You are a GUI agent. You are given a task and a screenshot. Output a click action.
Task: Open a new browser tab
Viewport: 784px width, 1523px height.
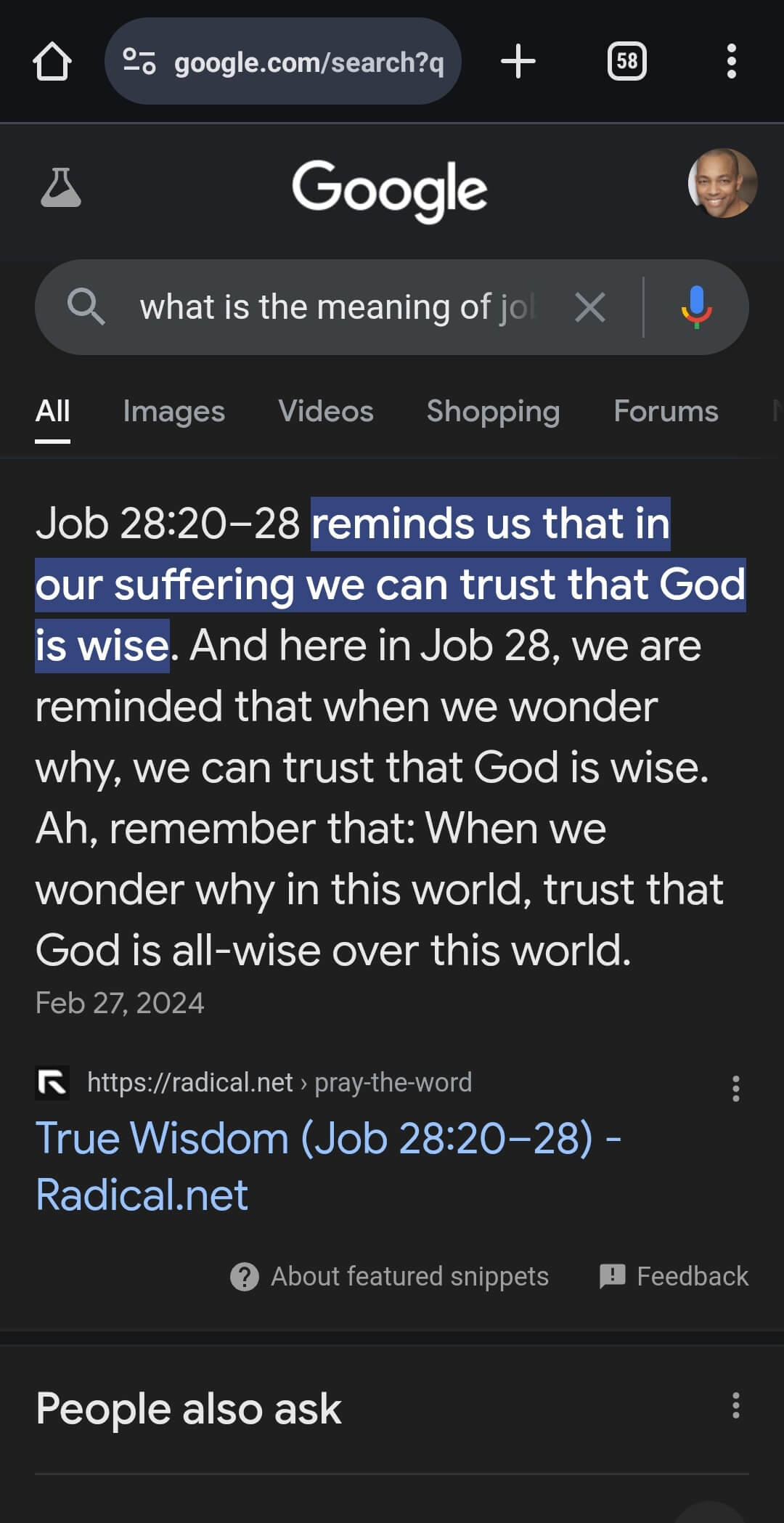coord(518,62)
